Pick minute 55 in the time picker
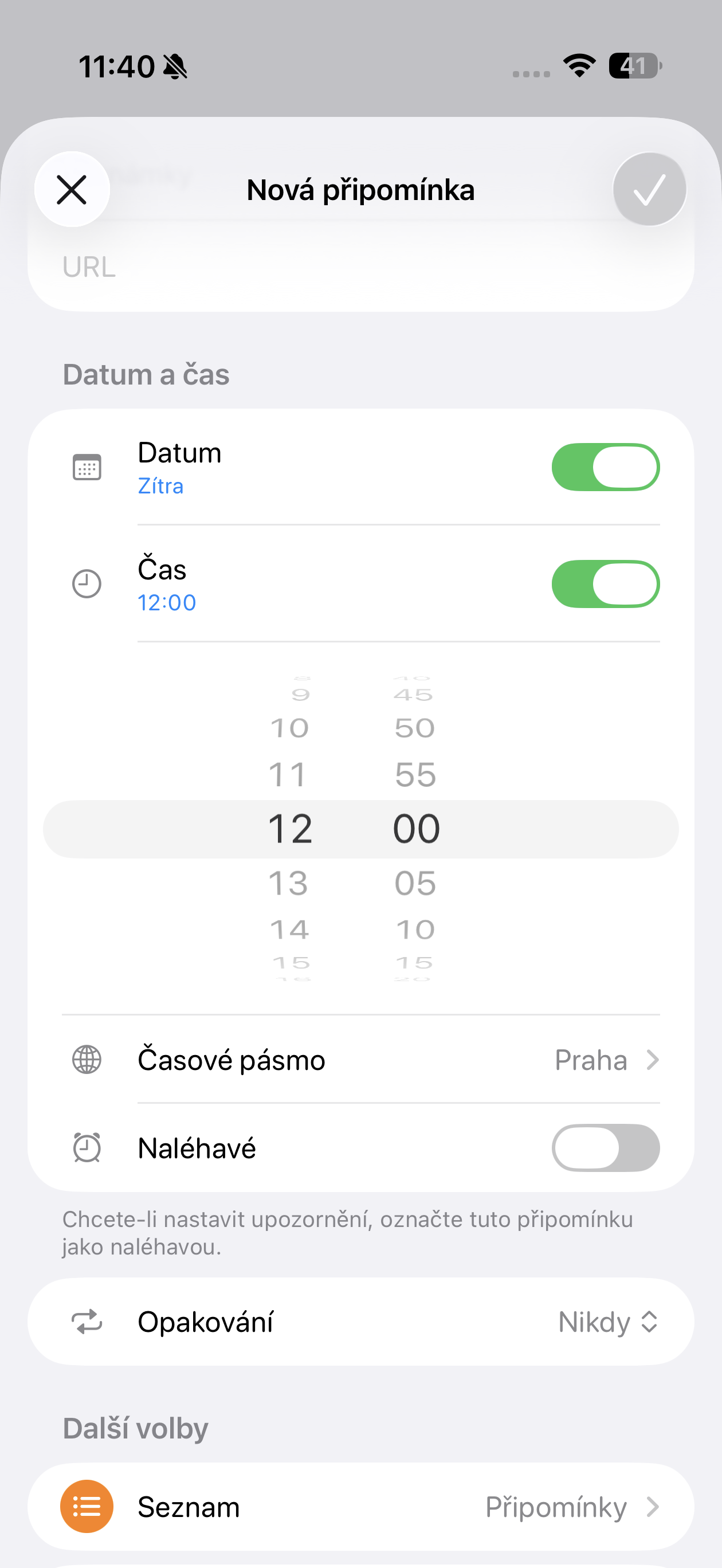This screenshot has height=1568, width=722. tap(415, 775)
